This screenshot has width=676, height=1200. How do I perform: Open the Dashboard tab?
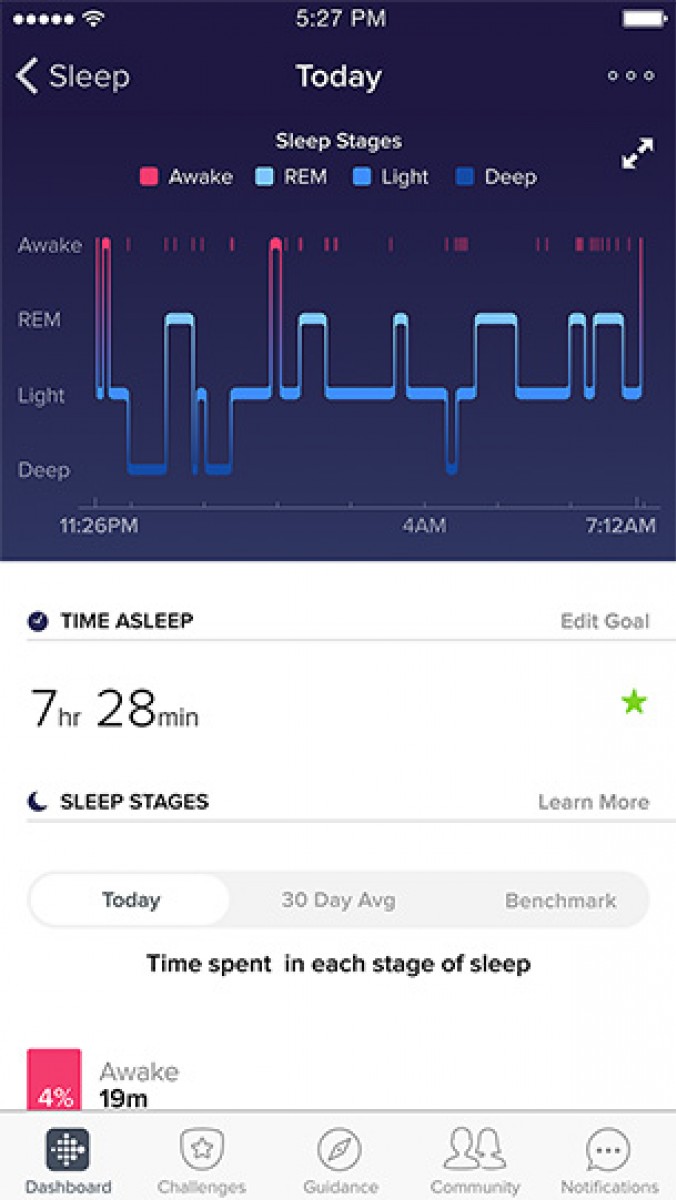67,1160
